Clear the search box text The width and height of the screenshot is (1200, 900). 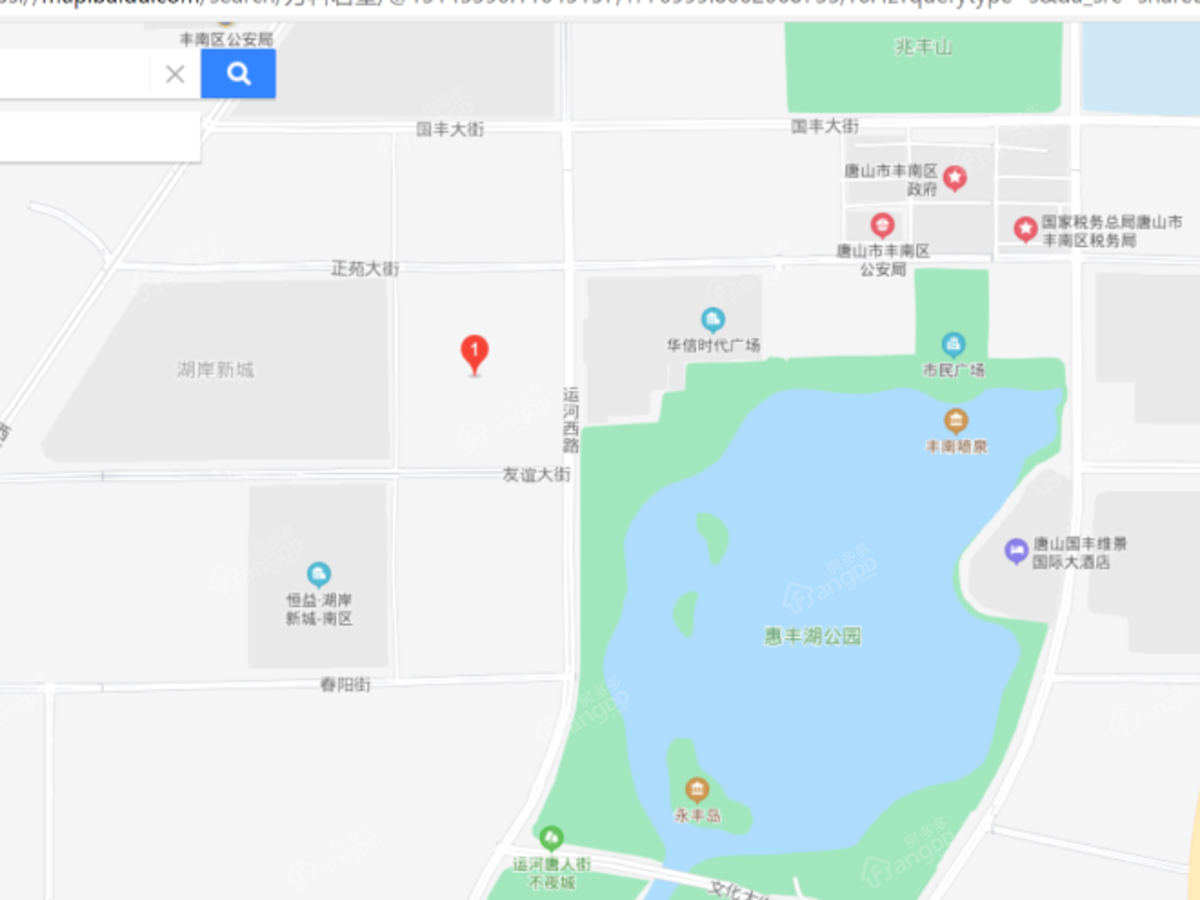coord(175,74)
